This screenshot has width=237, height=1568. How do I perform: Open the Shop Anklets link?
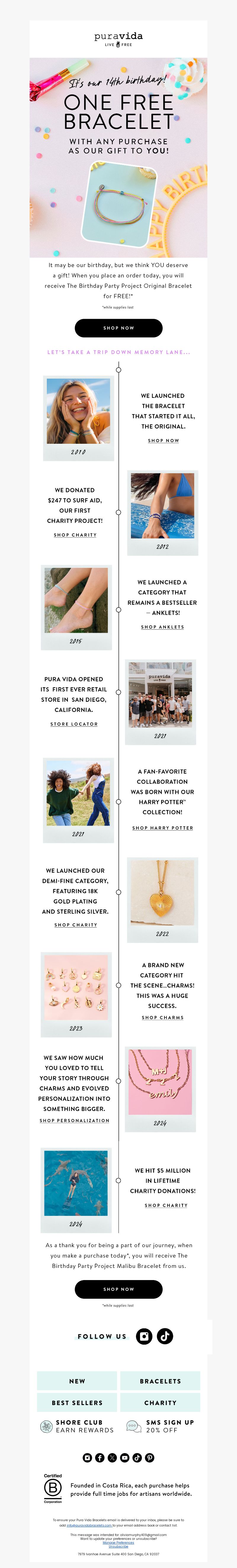pos(162,626)
